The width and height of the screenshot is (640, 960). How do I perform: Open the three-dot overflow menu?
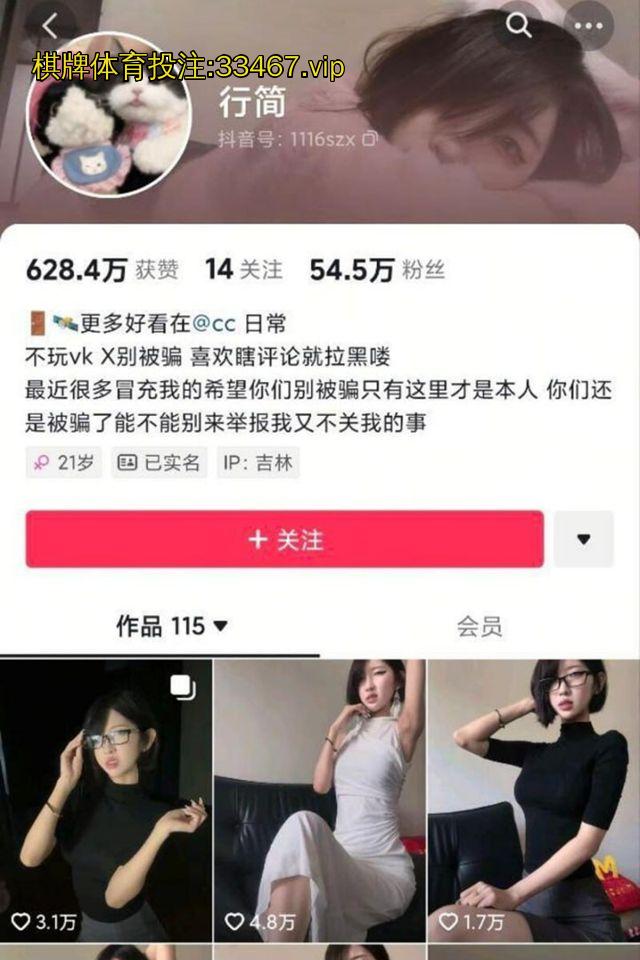pyautogui.click(x=590, y=26)
